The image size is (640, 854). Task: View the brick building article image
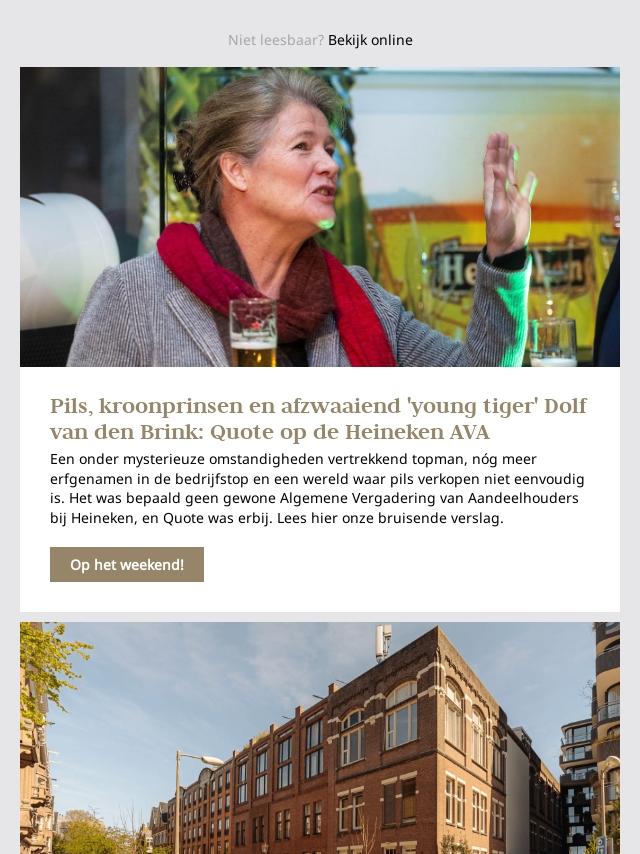point(320,738)
